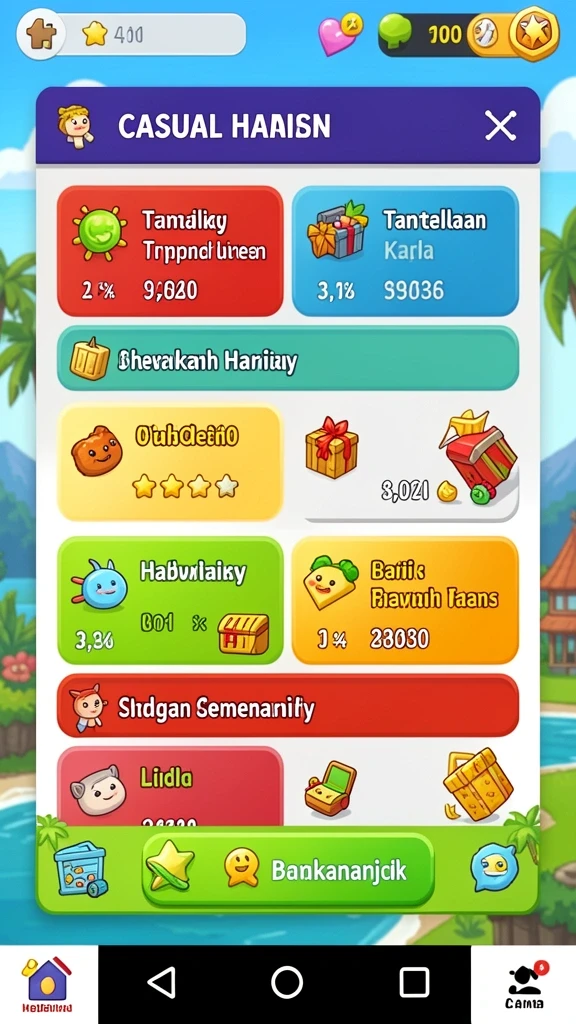Open the blue Tantellaan Karla card
The width and height of the screenshot is (576, 1024).
pyautogui.click(x=405, y=251)
